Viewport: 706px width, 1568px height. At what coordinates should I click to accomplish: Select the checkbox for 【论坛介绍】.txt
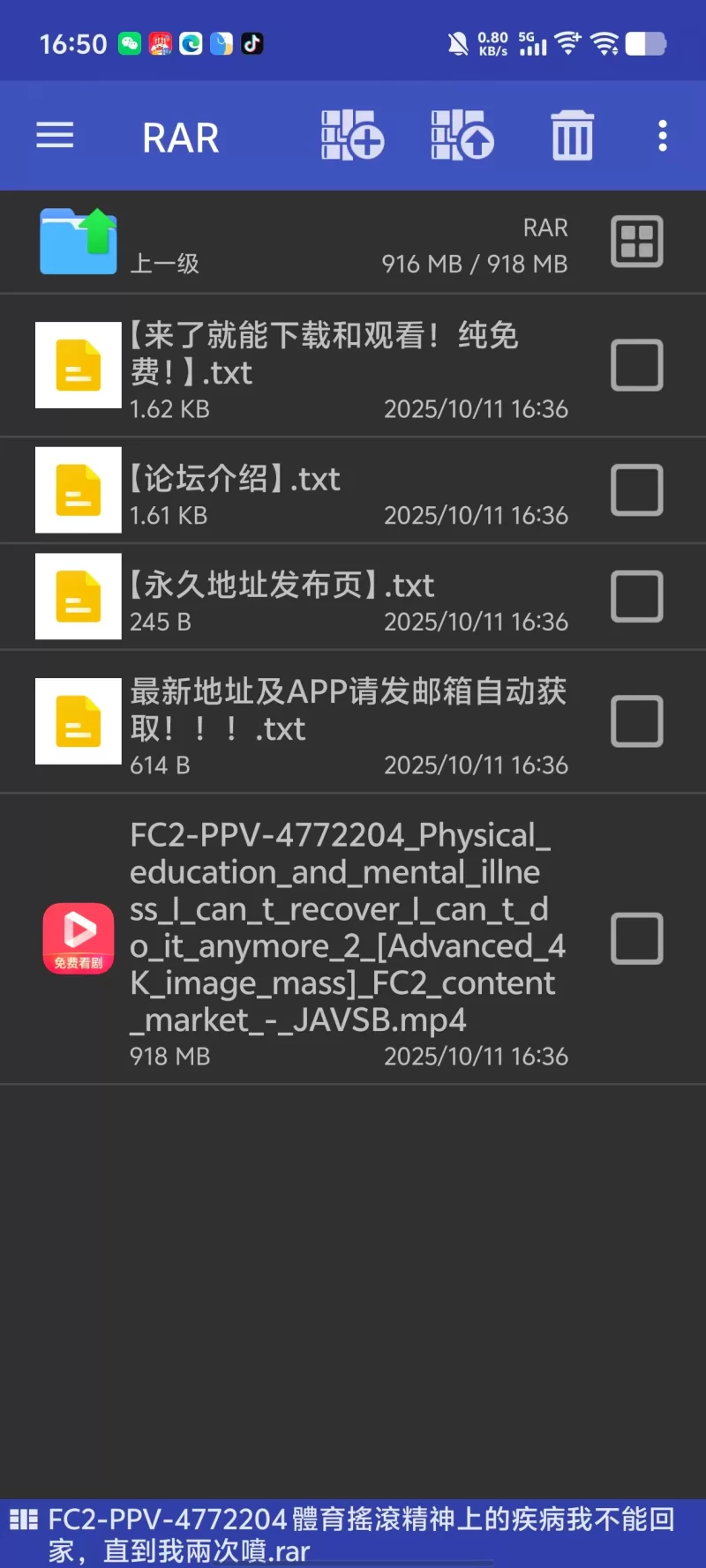[636, 490]
